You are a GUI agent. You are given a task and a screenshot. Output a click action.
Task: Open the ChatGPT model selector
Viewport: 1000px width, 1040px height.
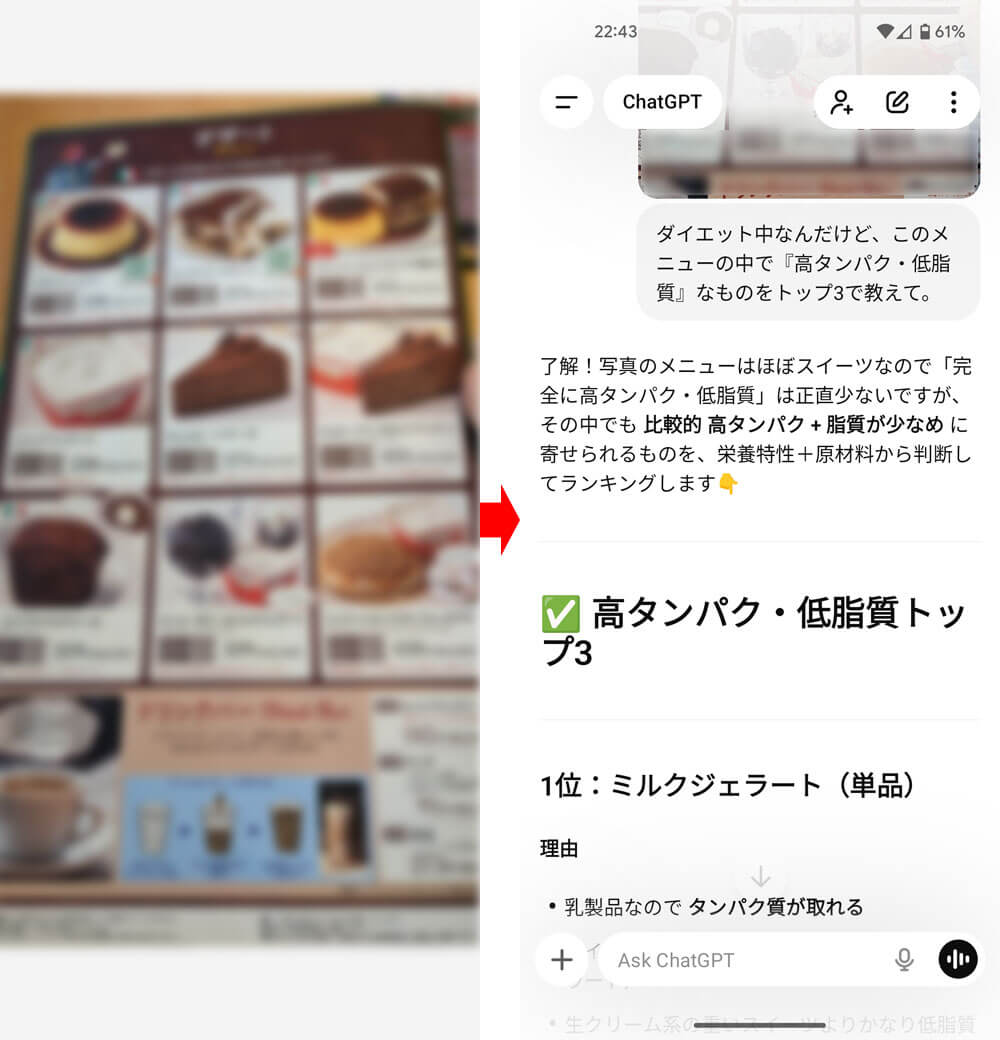(662, 102)
